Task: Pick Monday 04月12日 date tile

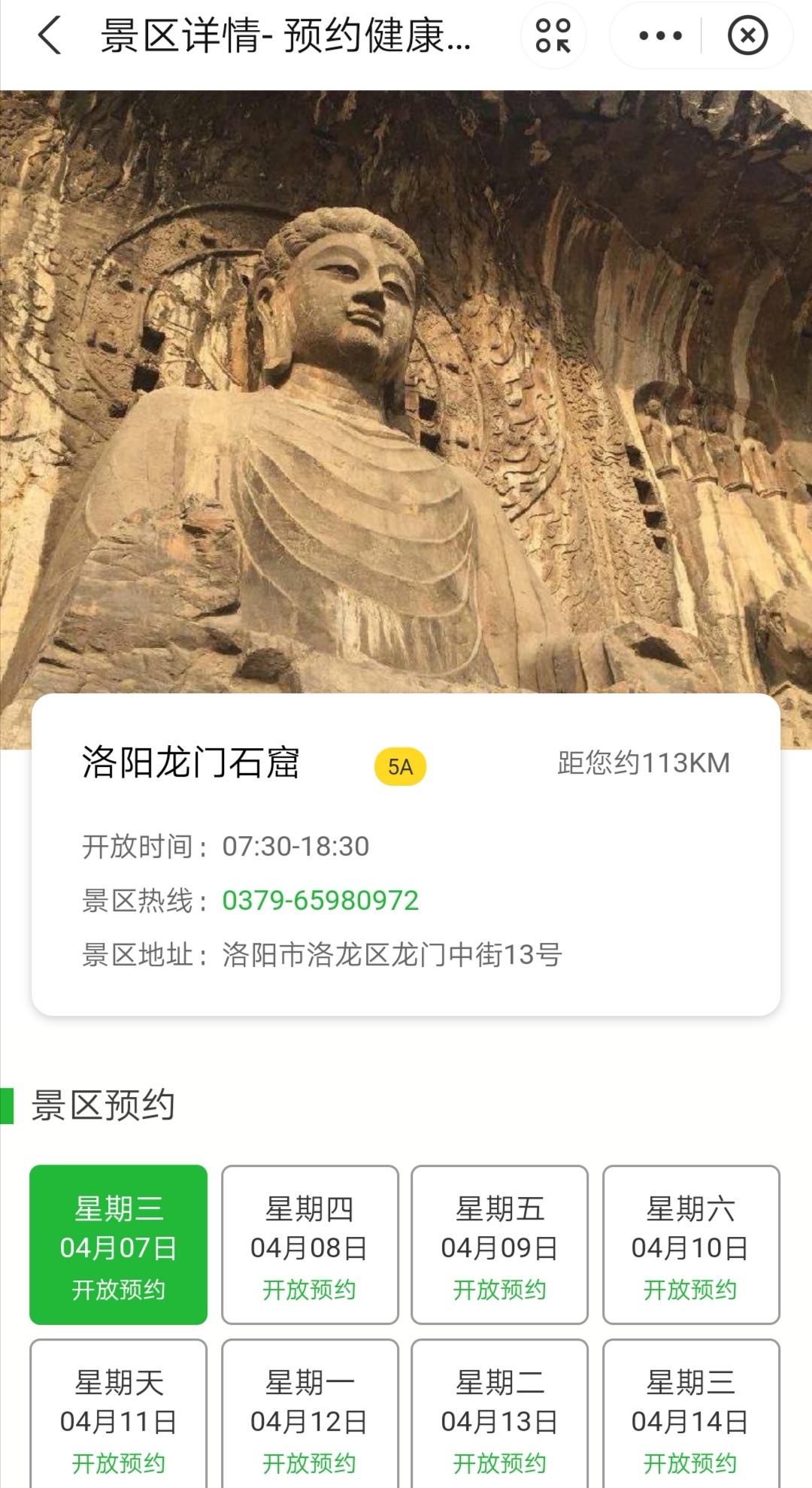Action: coord(309,1417)
